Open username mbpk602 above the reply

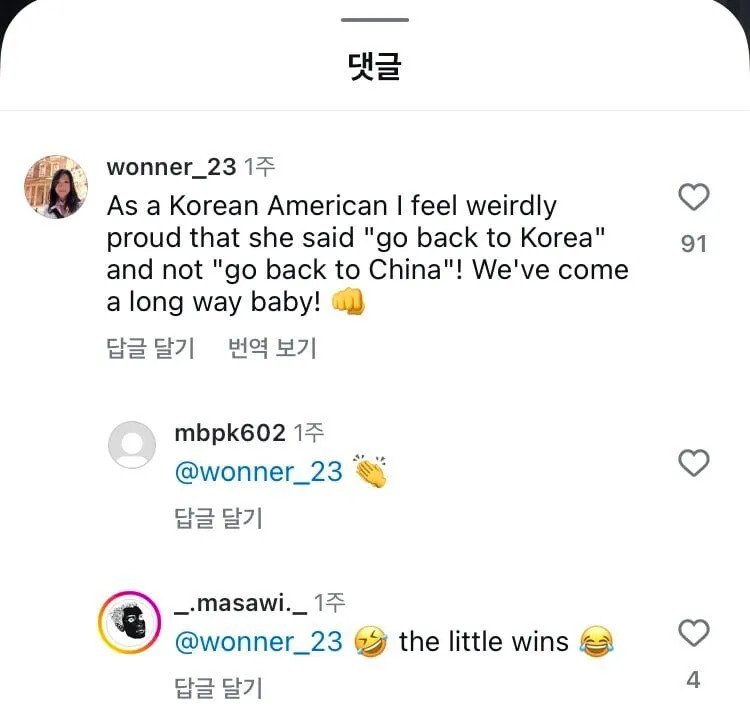click(x=229, y=433)
